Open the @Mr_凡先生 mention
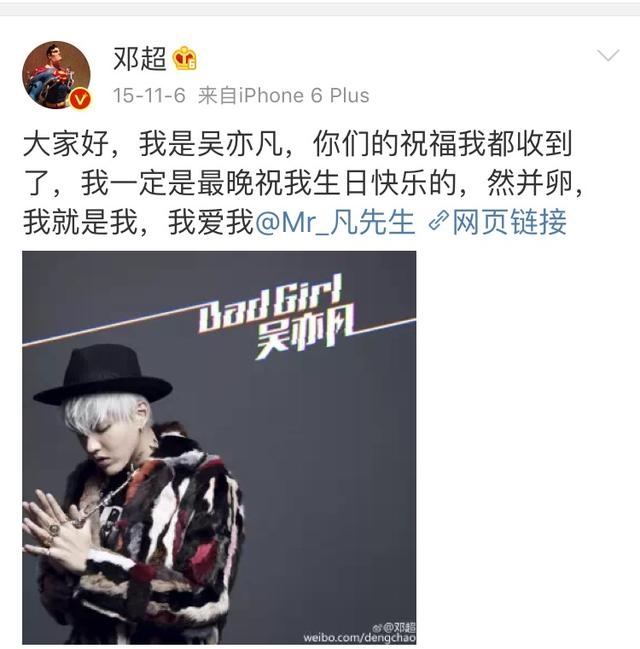The width and height of the screenshot is (640, 649). click(x=335, y=222)
